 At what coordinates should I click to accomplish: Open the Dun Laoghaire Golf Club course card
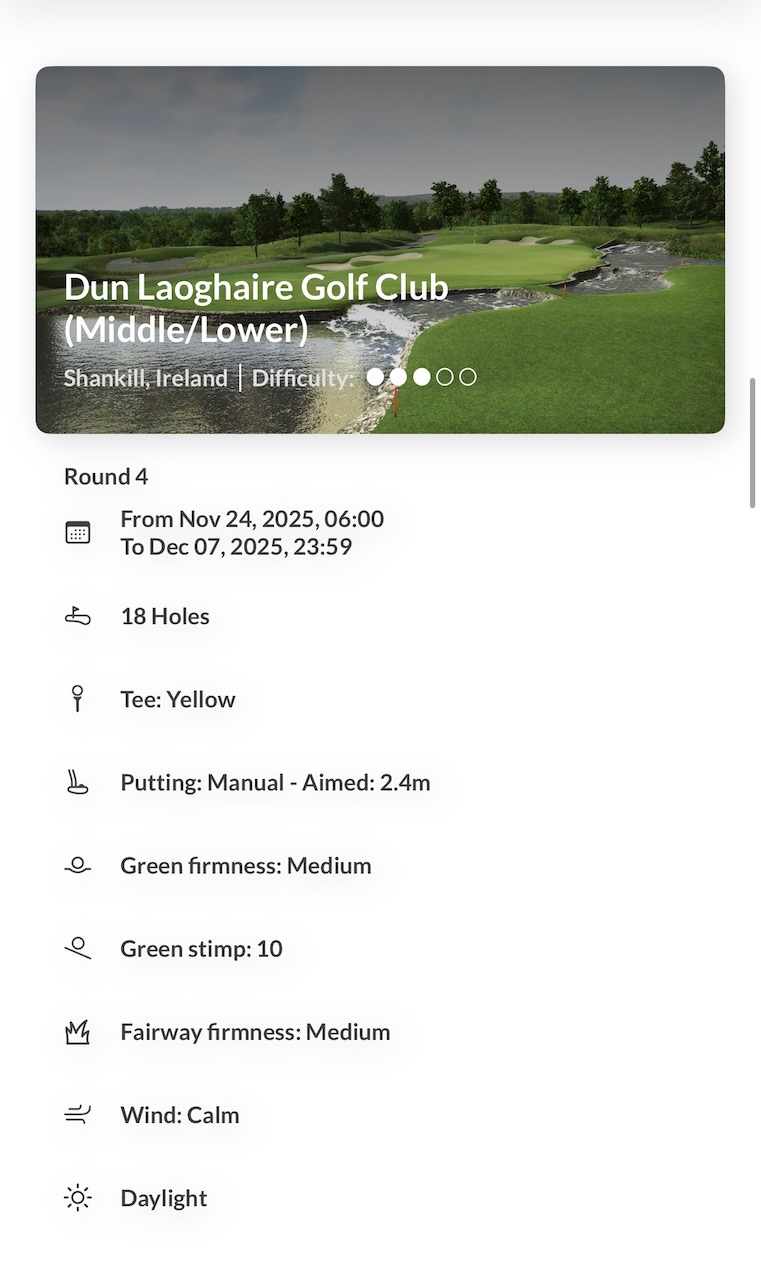(x=380, y=250)
